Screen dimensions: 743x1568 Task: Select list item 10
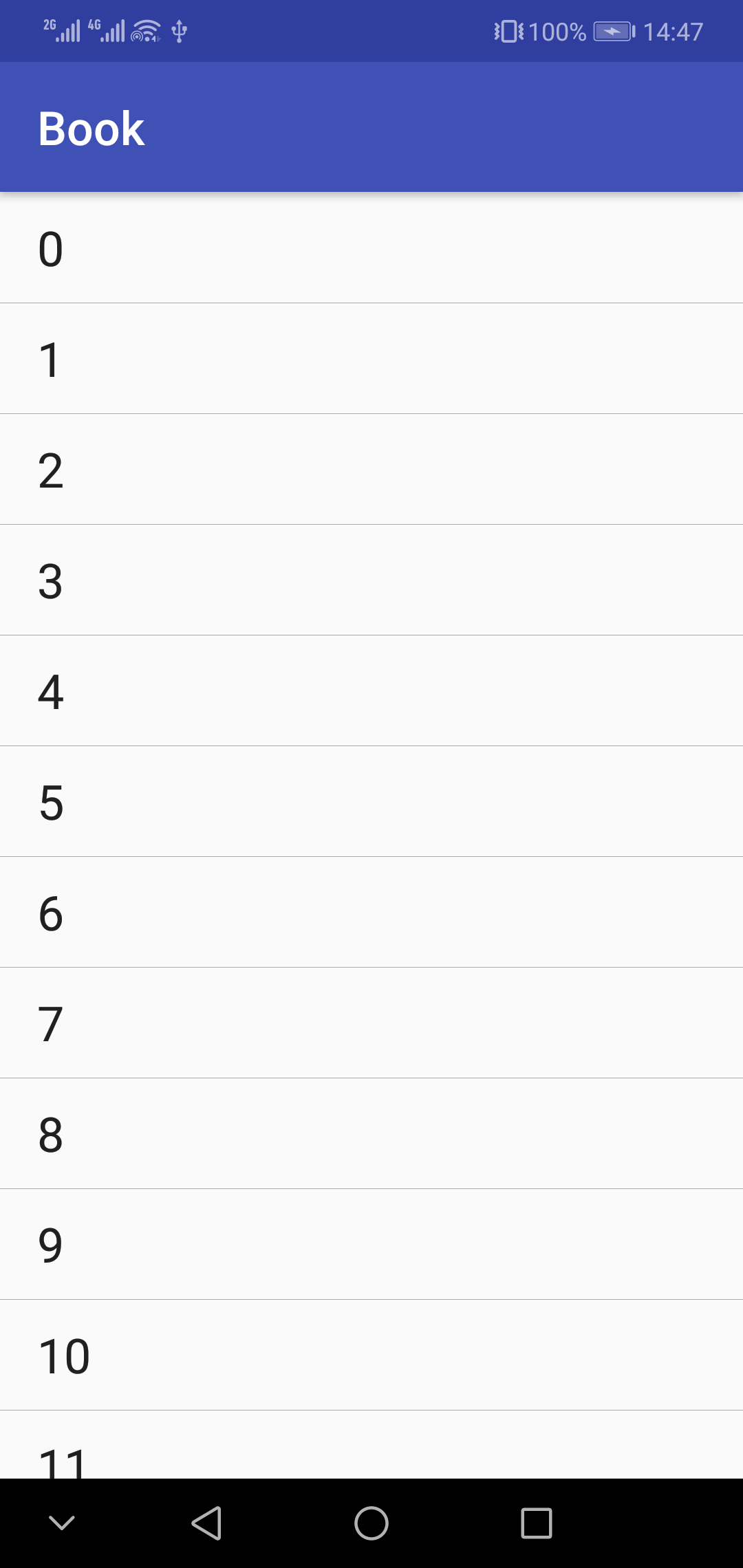click(371, 1356)
